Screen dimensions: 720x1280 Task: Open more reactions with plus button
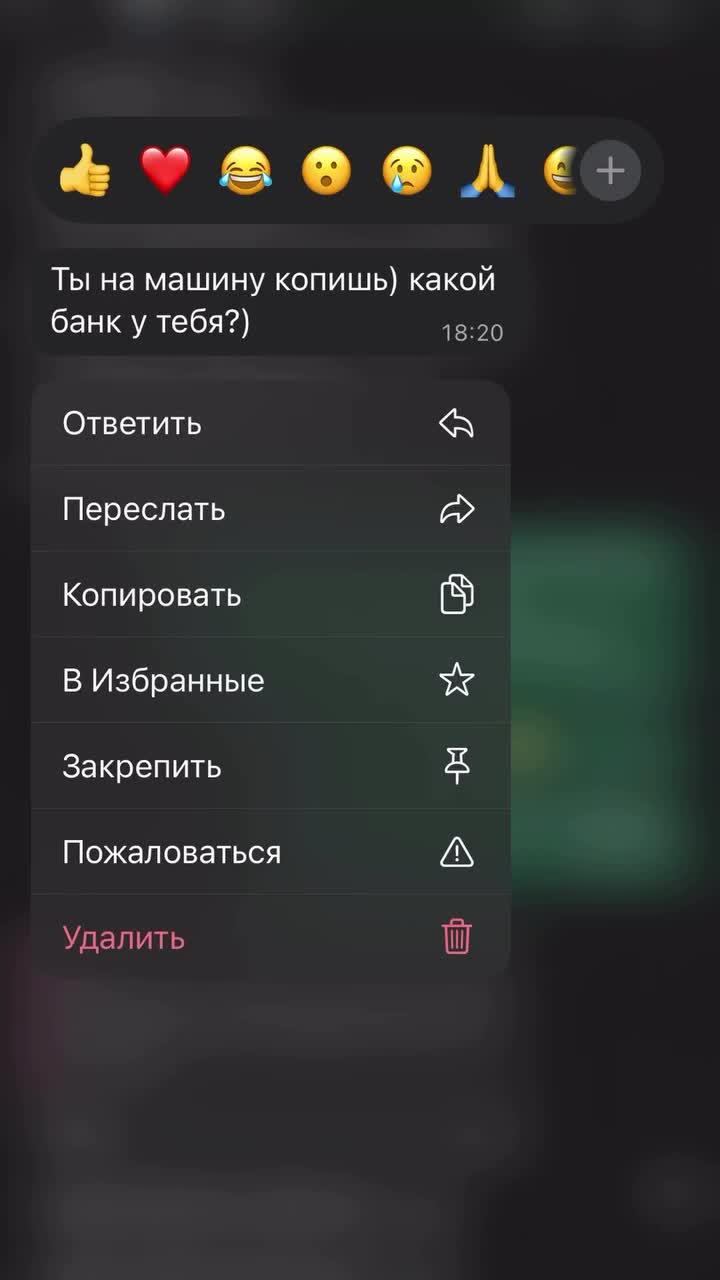[x=610, y=171]
